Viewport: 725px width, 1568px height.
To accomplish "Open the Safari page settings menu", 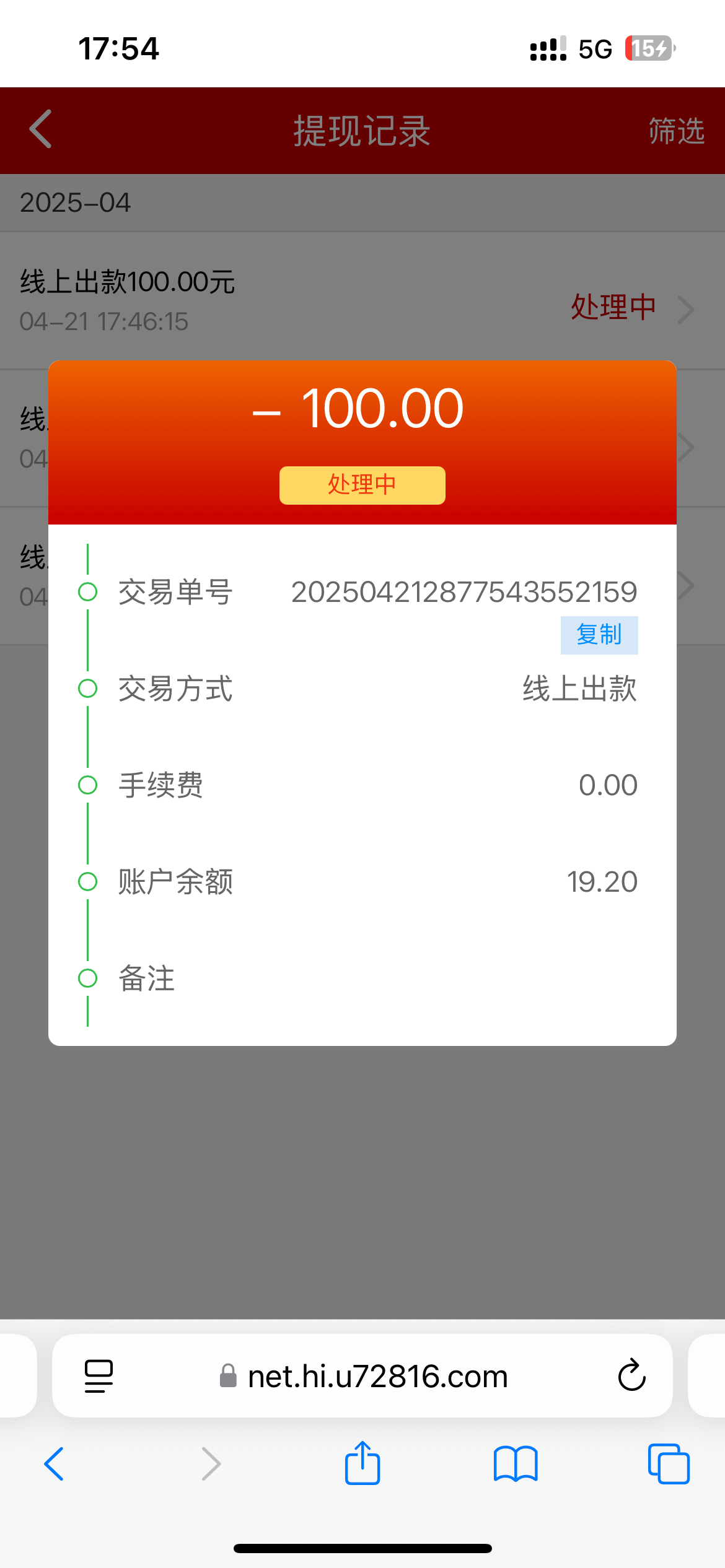I will pyautogui.click(x=99, y=1376).
